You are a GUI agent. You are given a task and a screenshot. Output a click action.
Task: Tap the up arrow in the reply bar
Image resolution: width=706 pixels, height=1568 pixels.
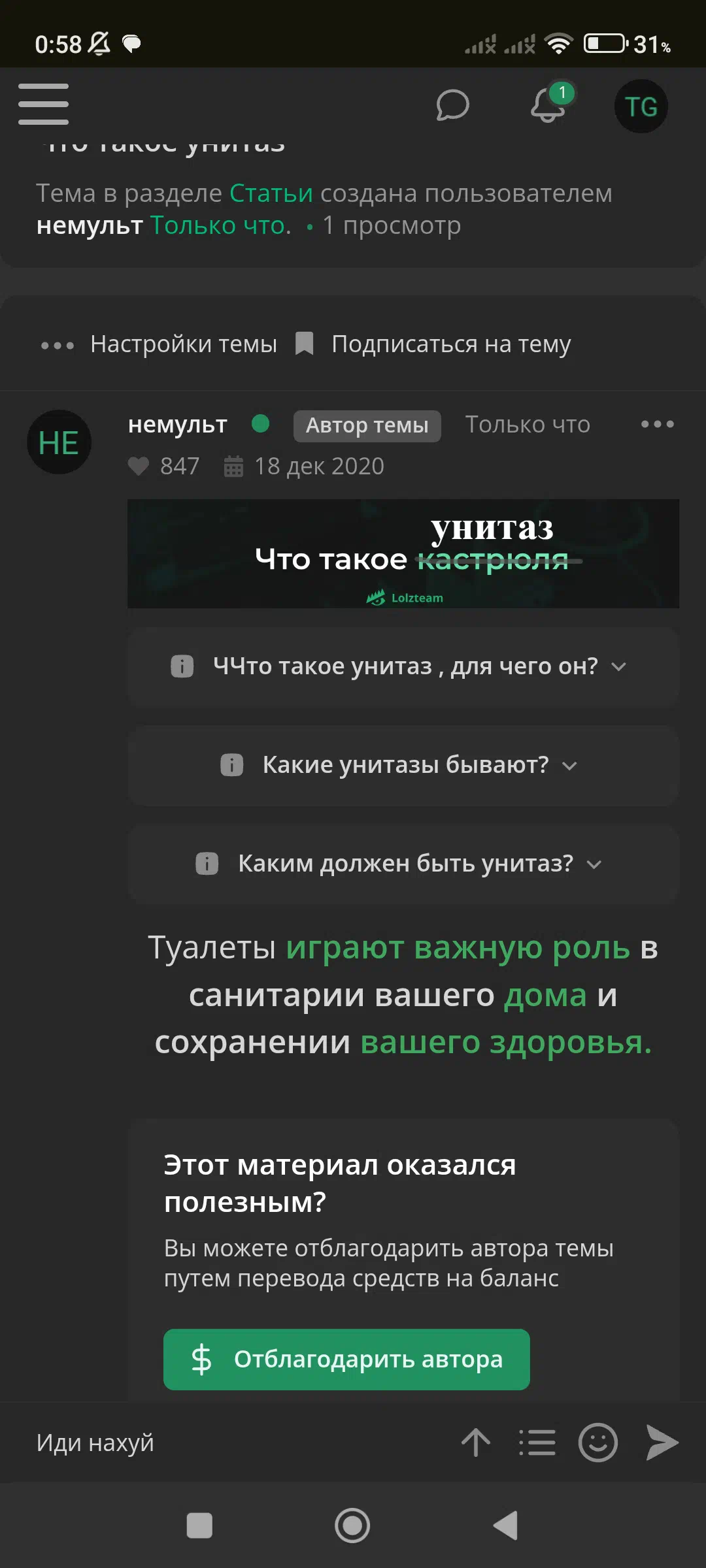tap(476, 1443)
